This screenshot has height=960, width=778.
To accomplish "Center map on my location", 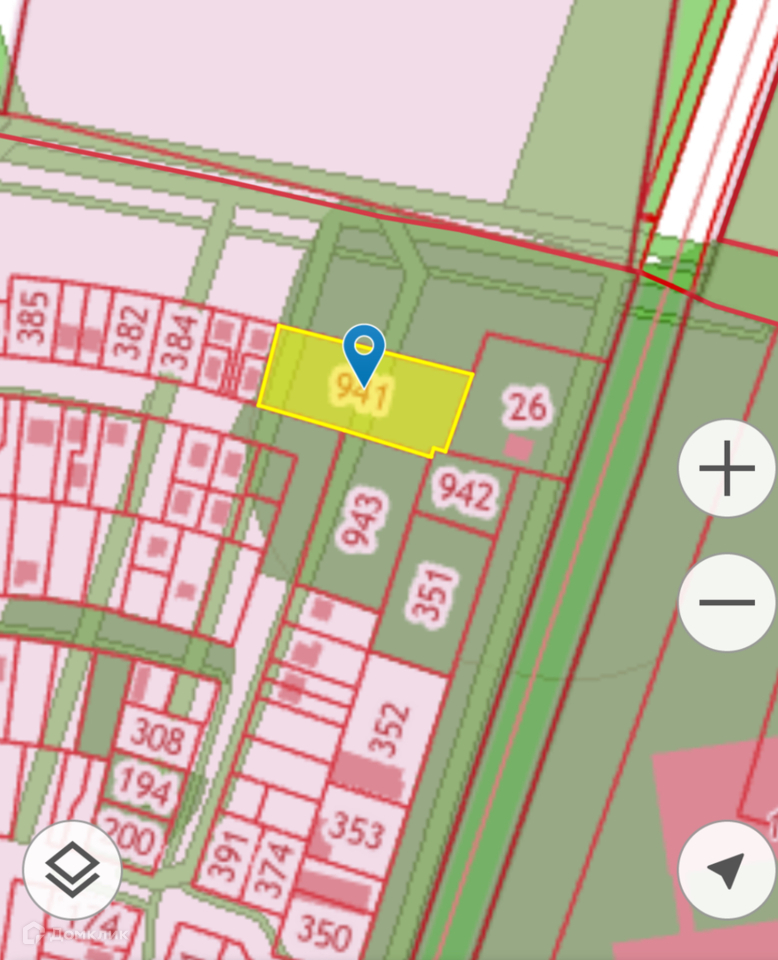I will (x=726, y=869).
